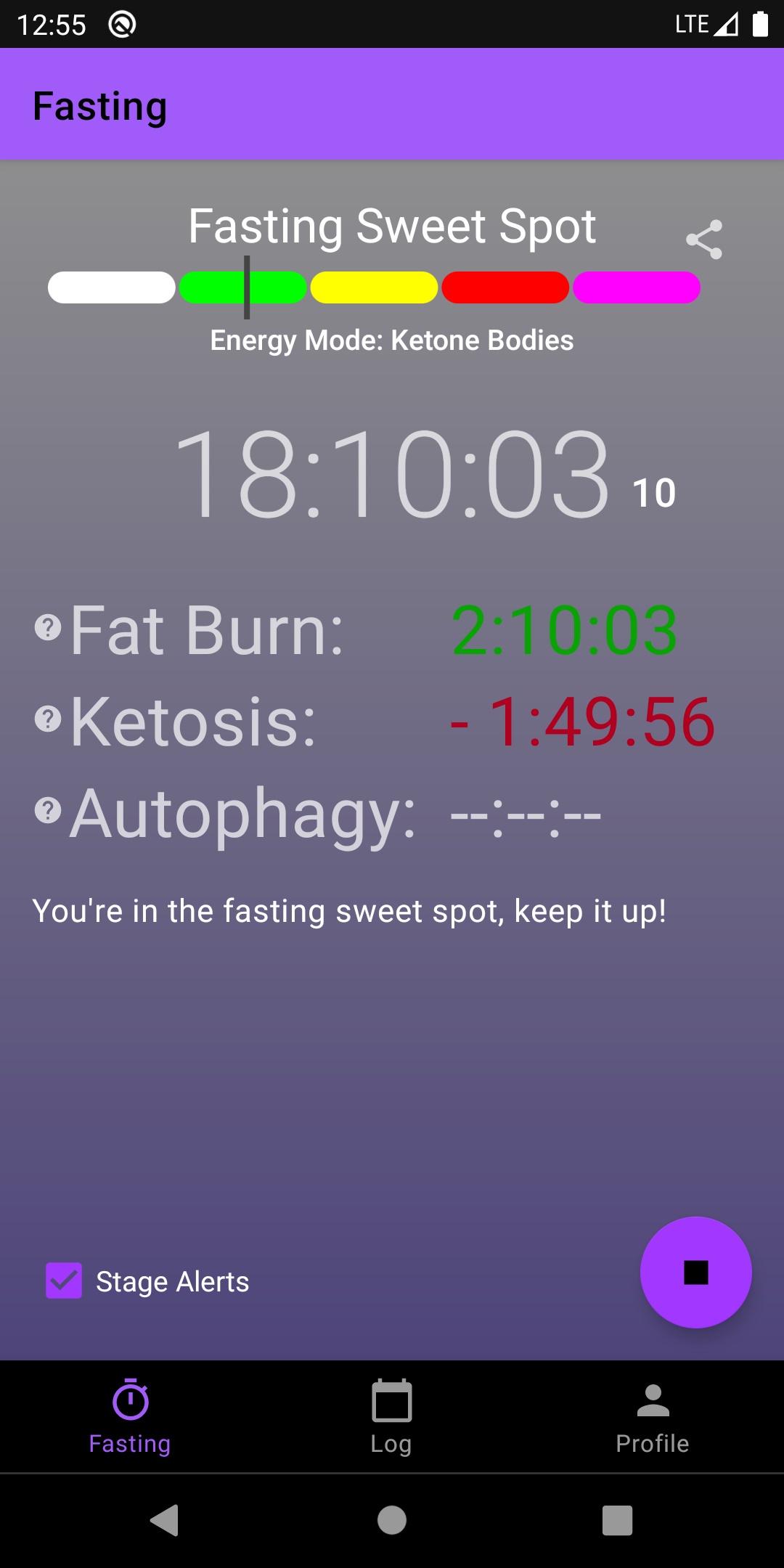The height and width of the screenshot is (1568, 784).
Task: Switch to the Profile tab
Action: click(x=652, y=1417)
